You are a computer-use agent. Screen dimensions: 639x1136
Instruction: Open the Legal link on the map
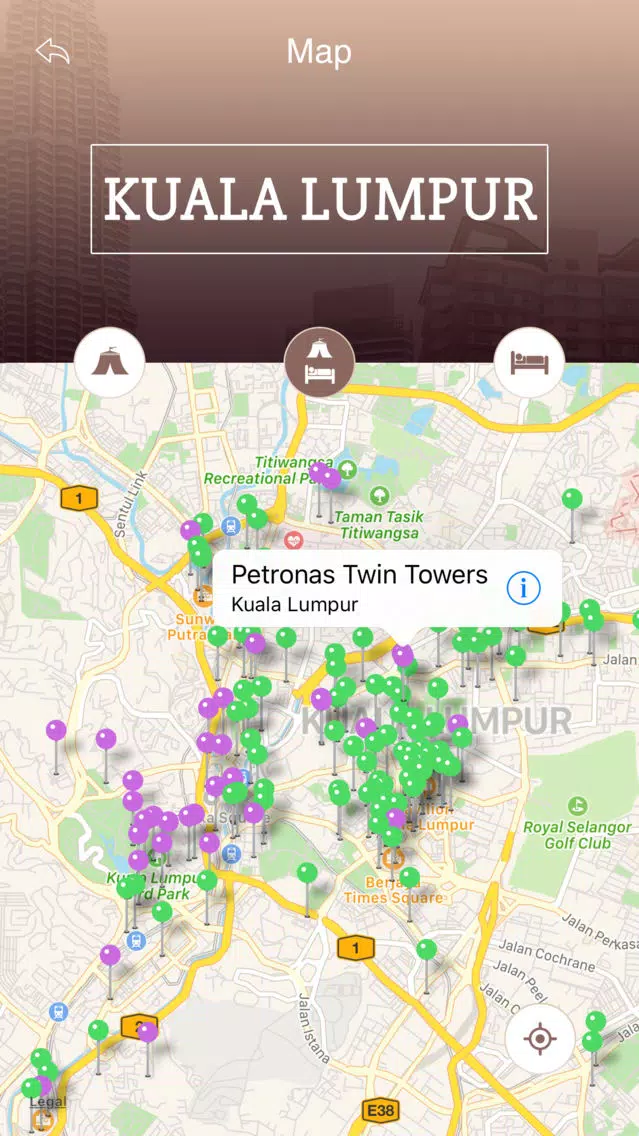point(47,1102)
